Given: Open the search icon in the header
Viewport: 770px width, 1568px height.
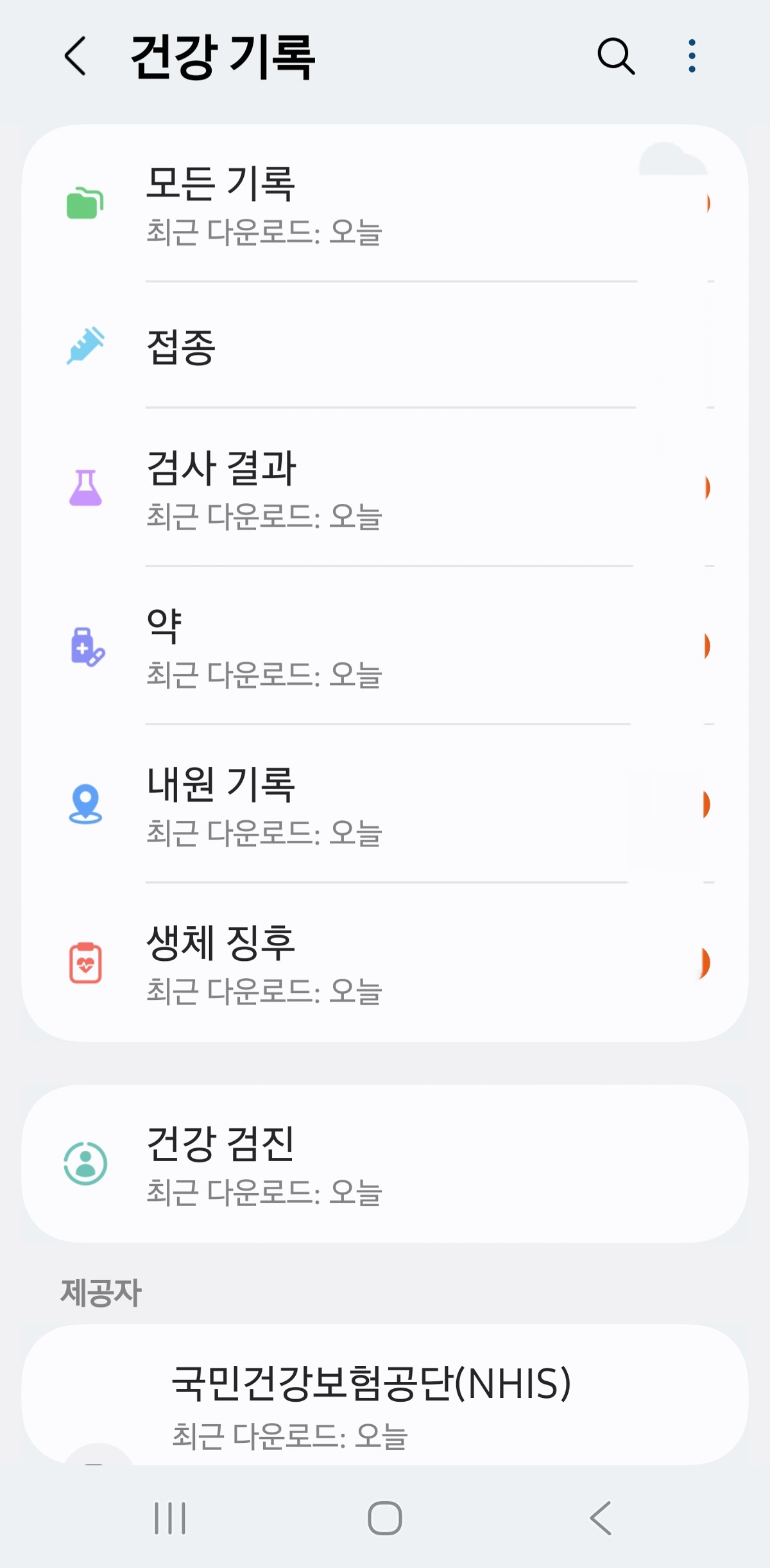Looking at the screenshot, I should (x=615, y=56).
